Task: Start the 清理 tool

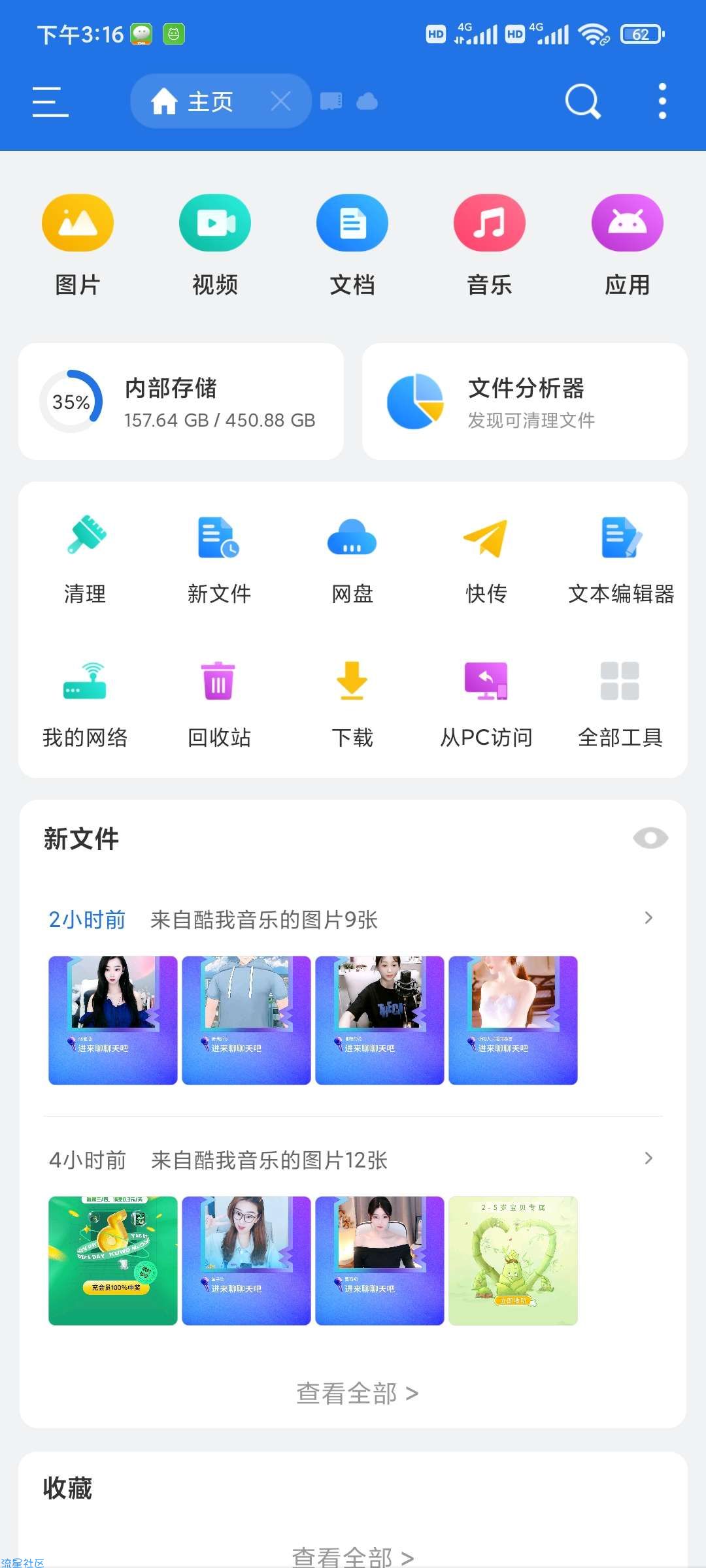Action: pos(85,559)
